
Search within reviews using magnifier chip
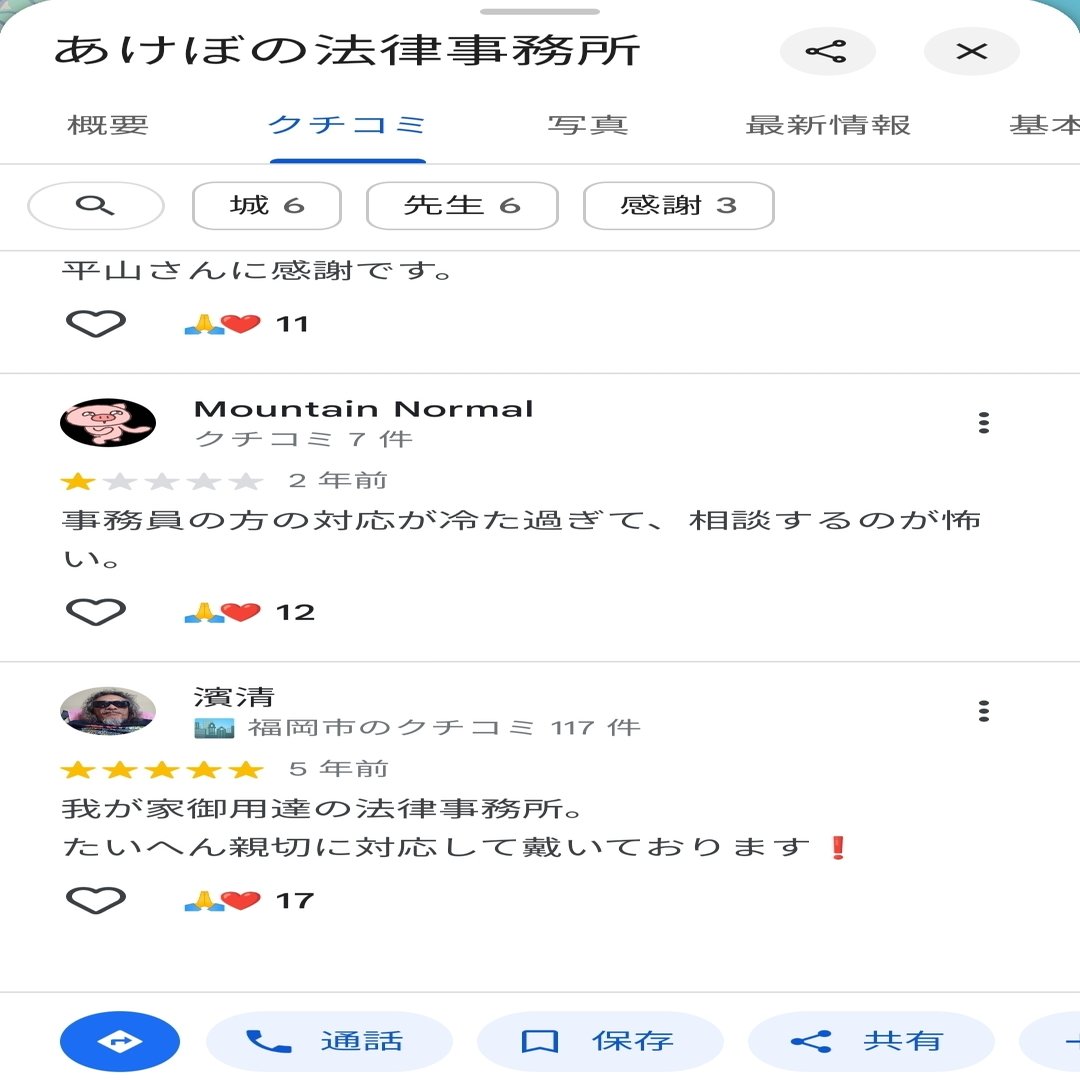click(96, 206)
